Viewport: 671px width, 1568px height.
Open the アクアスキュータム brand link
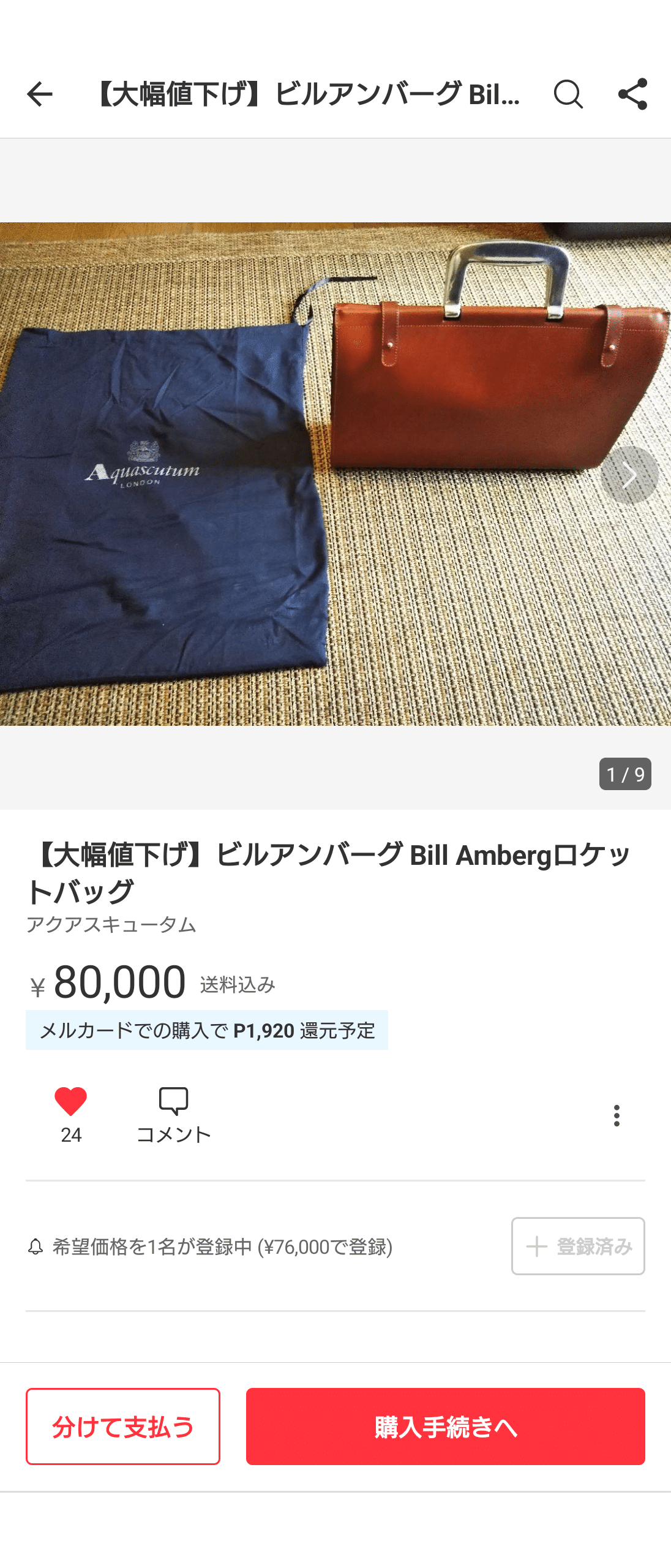pyautogui.click(x=111, y=924)
